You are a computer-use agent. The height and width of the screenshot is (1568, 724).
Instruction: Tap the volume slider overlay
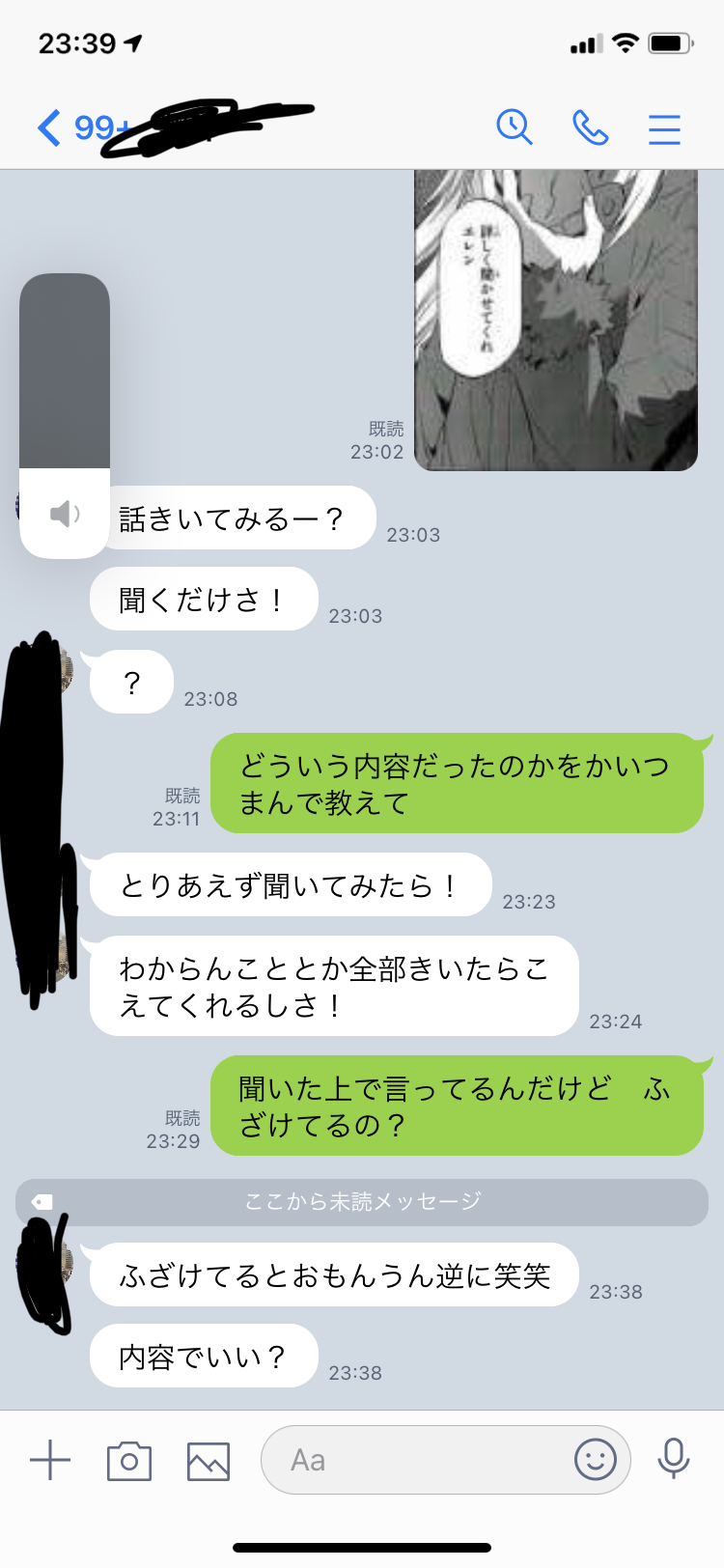pos(65,415)
